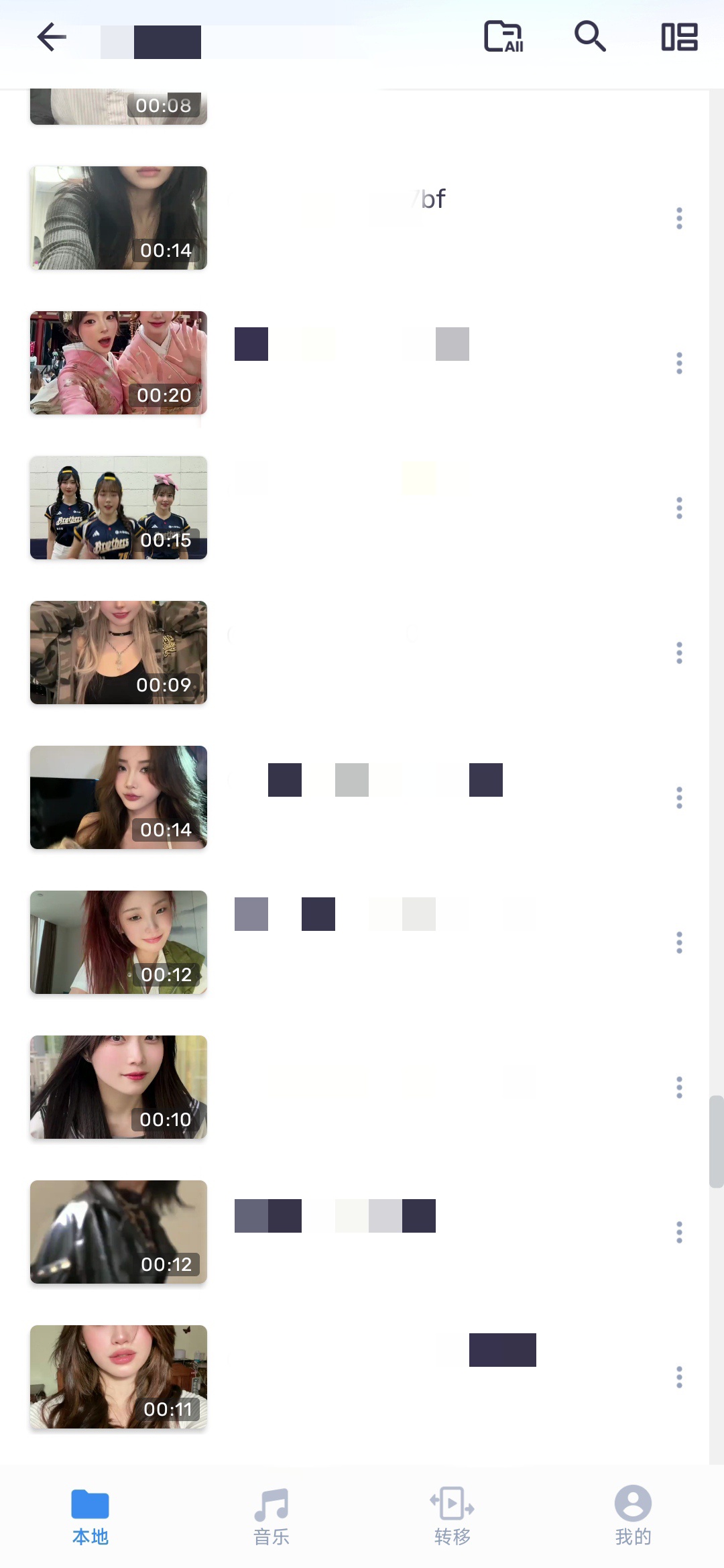Open options for the 00:14 bf video
Screen dimensions: 724x1568
coord(679,219)
